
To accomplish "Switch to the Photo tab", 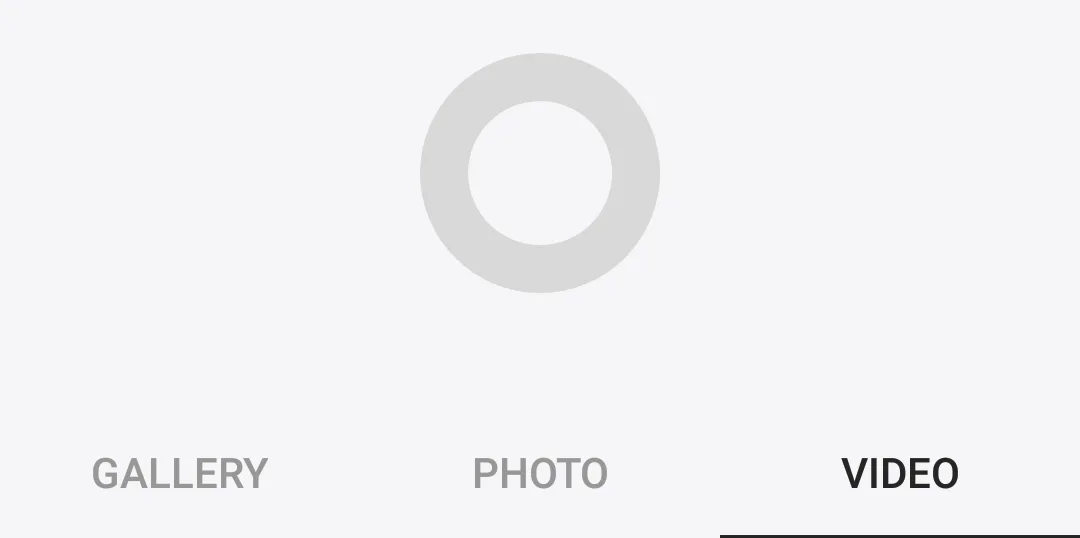I will 540,473.
